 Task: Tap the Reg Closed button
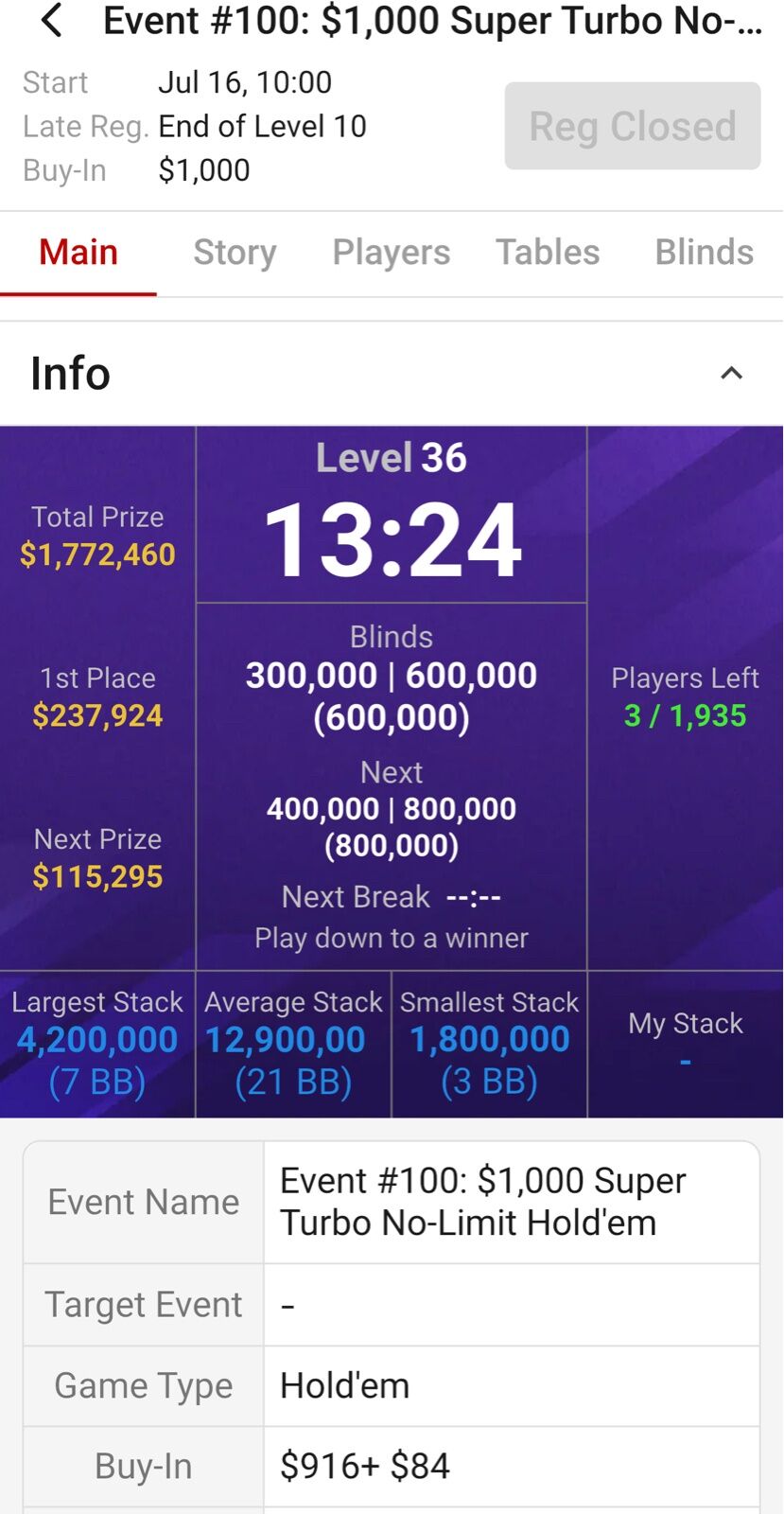coord(633,126)
